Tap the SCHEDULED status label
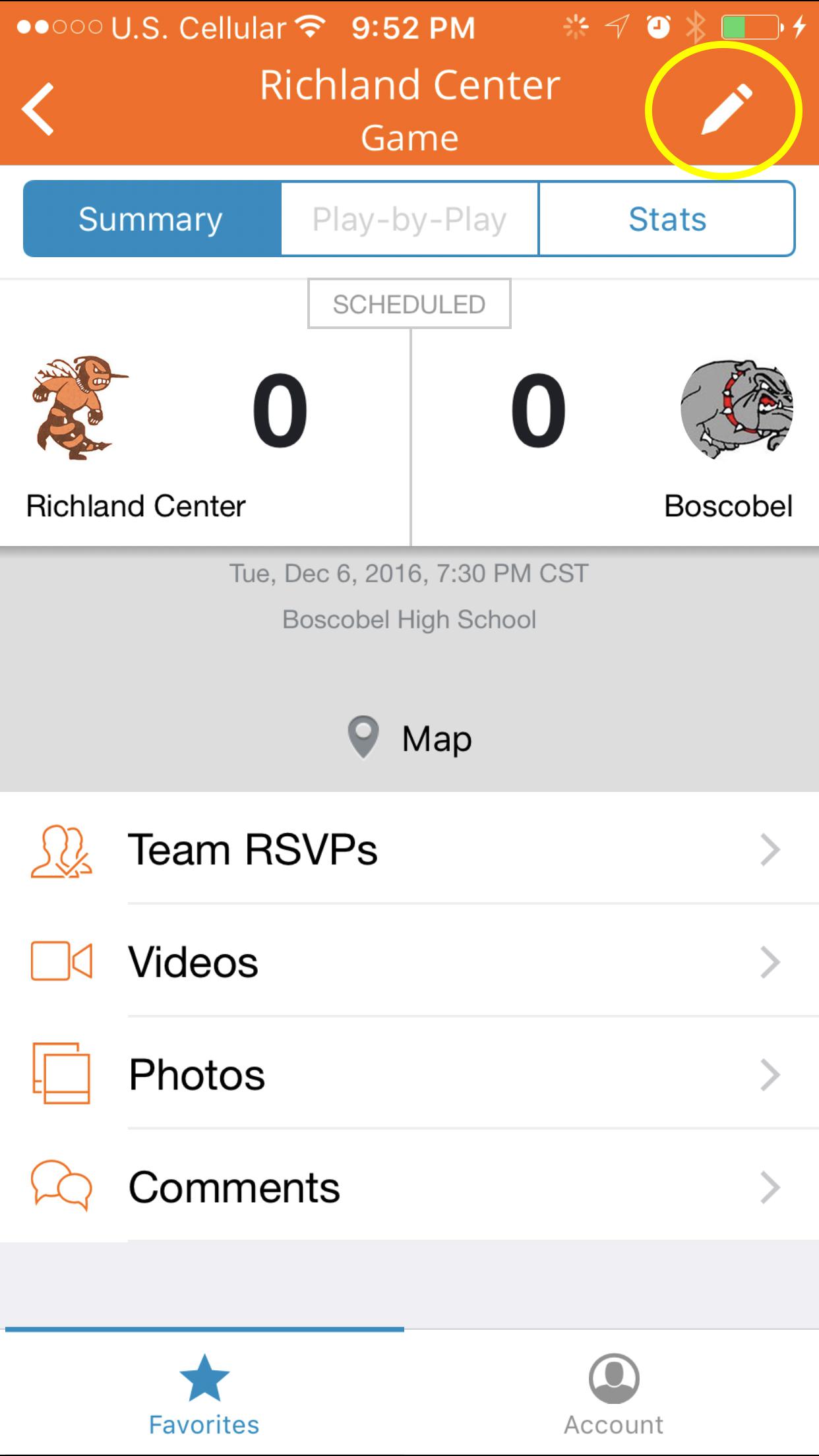This screenshot has width=819, height=1456. 409,303
